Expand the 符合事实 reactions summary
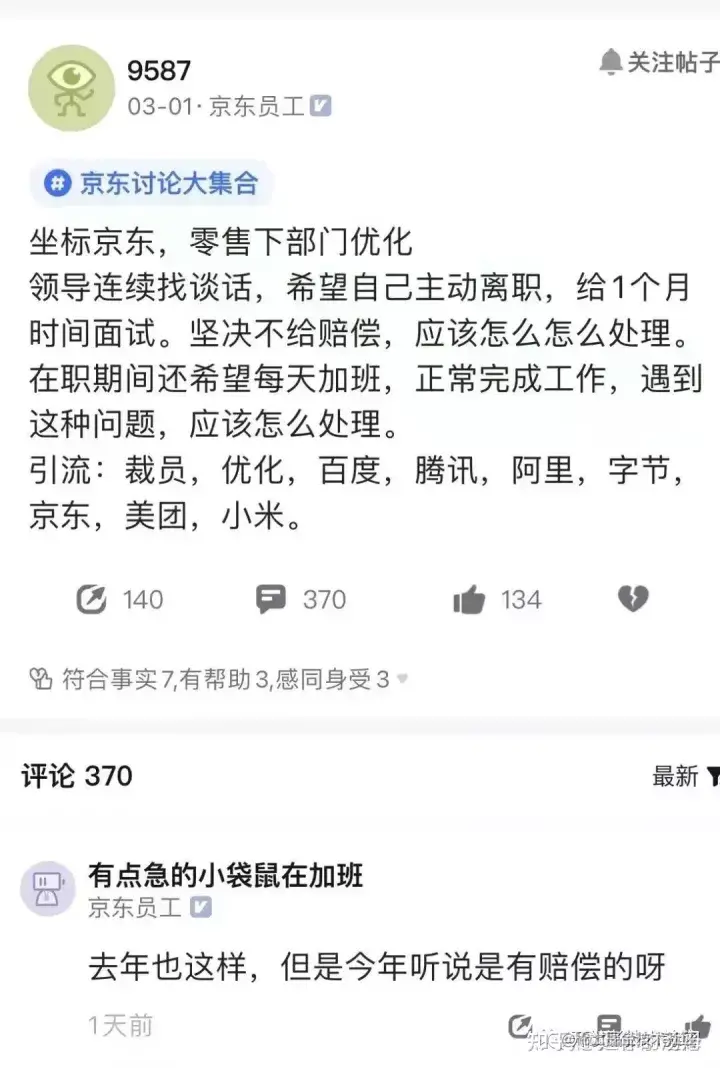Viewport: 720px width, 1071px height. pyautogui.click(x=220, y=680)
